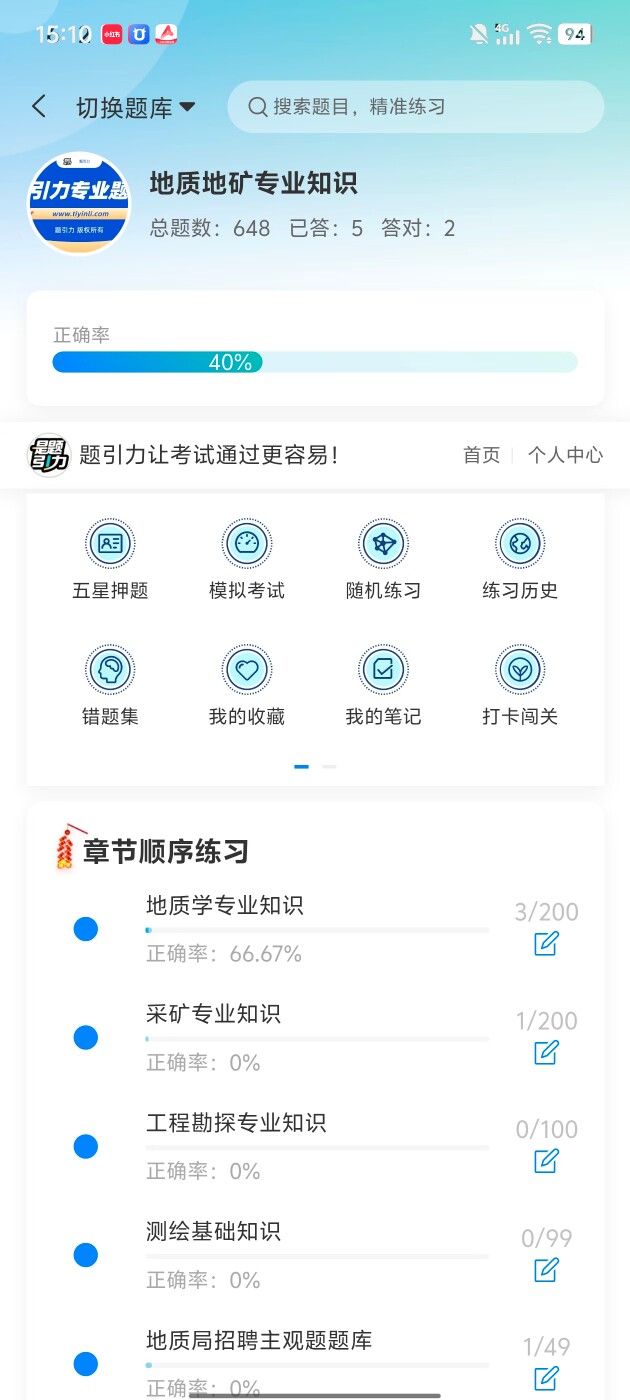
Task: Go to 个人中心
Action: [x=565, y=455]
